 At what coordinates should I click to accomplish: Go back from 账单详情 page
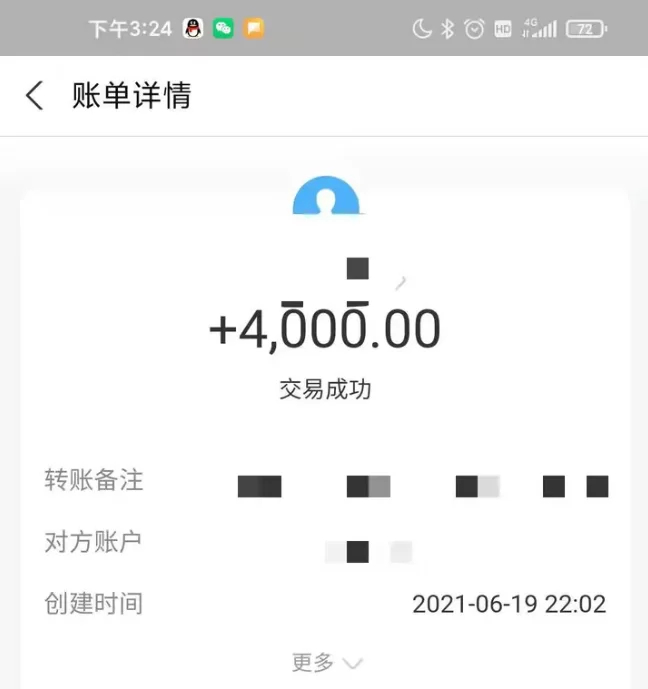click(x=35, y=96)
